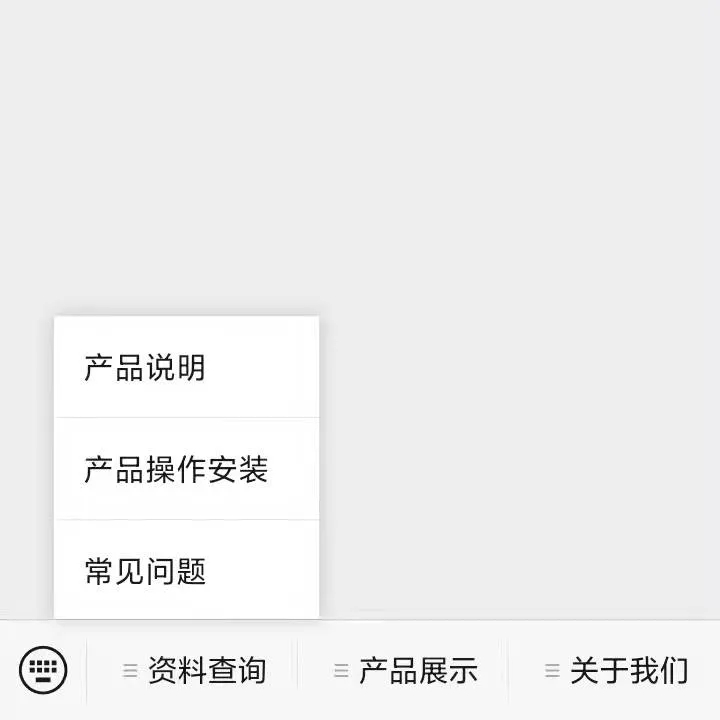Open 常见问题 entry
Viewport: 720px width, 720px height.
186,572
